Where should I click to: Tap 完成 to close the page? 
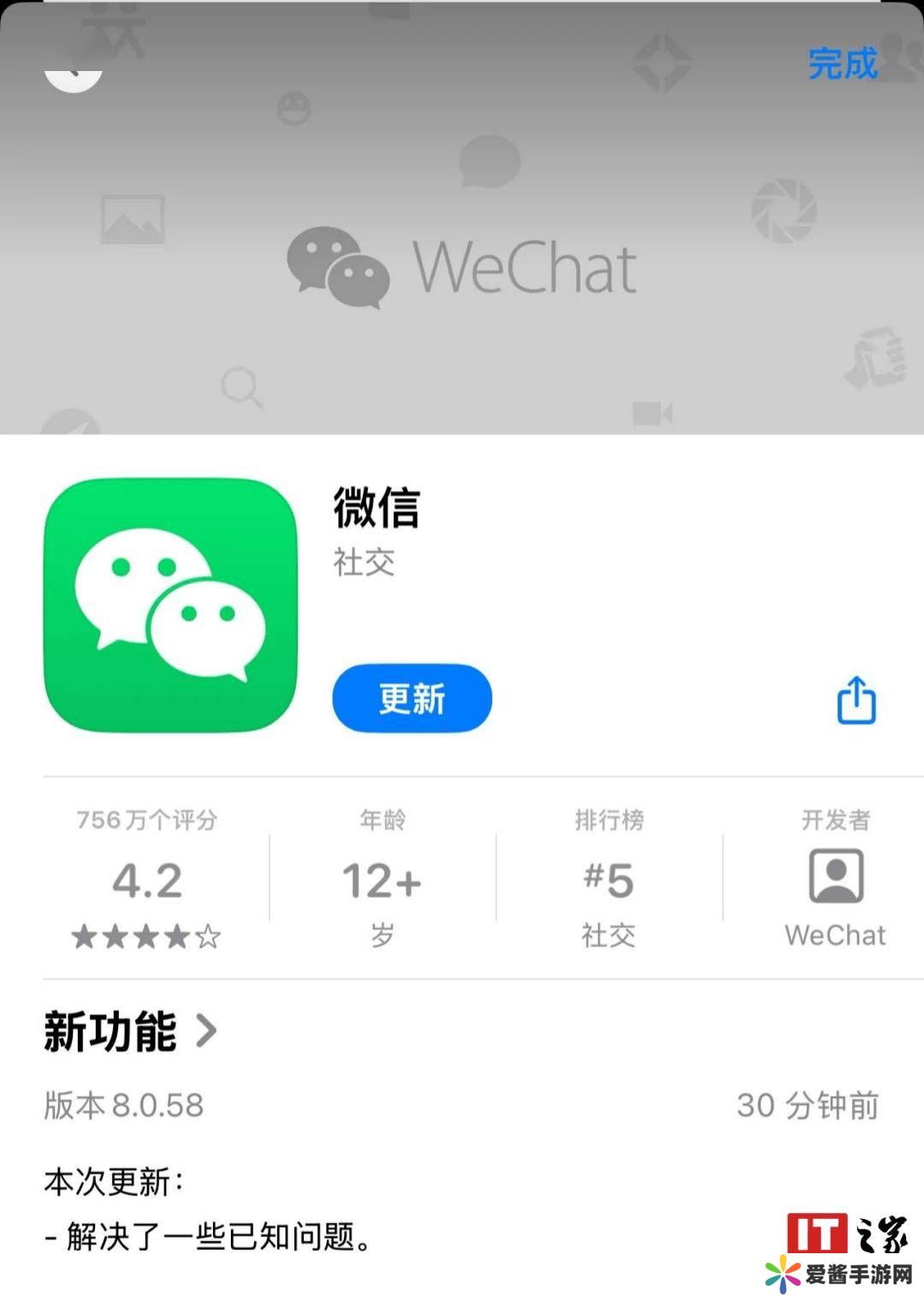point(842,64)
